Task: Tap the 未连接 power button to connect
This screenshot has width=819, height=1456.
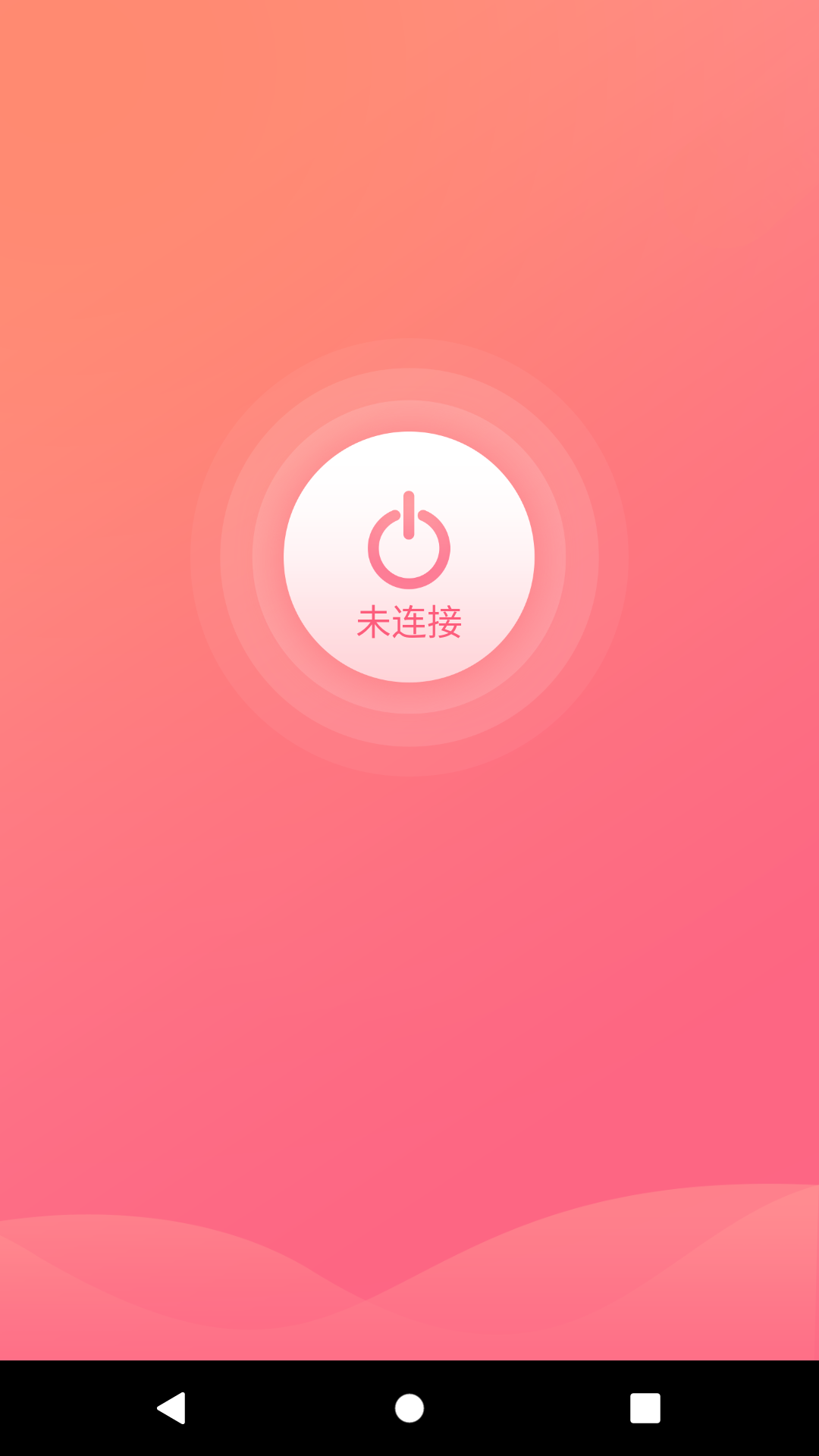Action: (x=409, y=557)
